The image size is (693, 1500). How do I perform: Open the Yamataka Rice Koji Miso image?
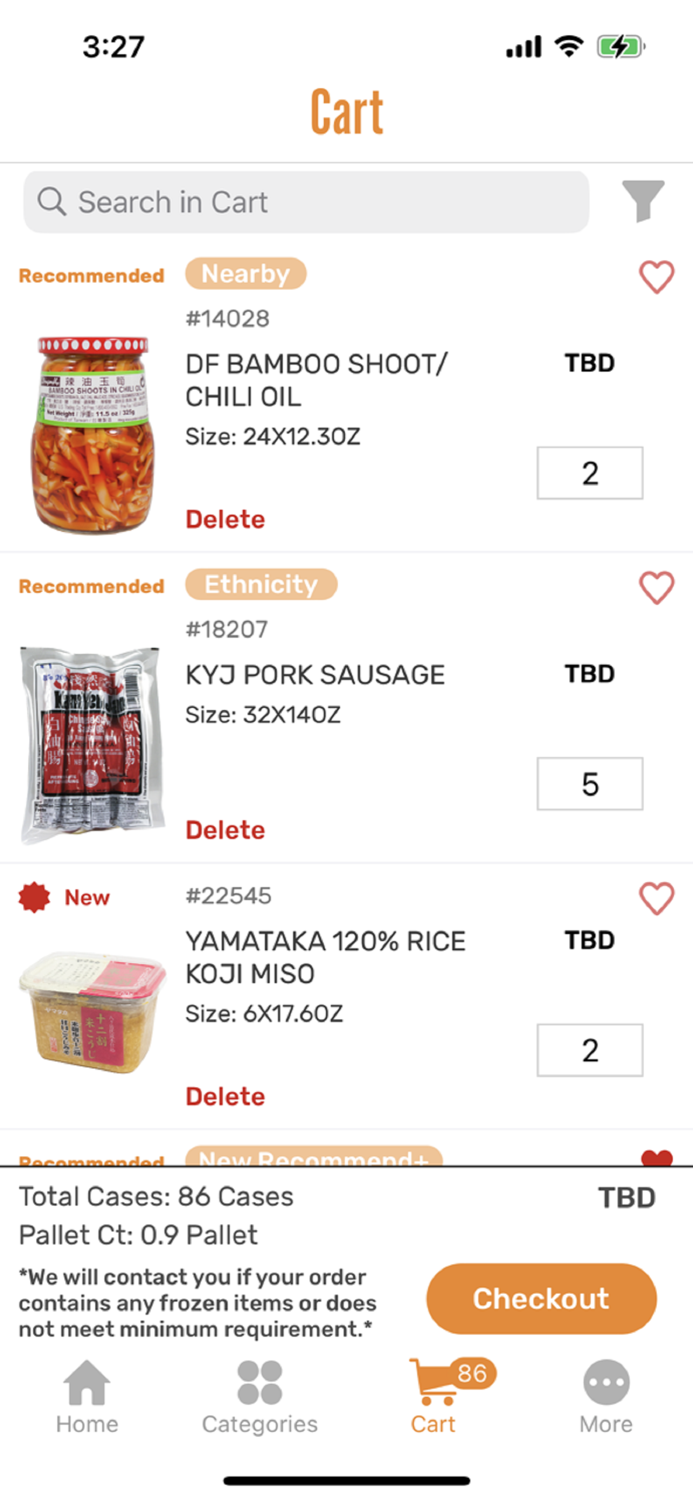(92, 1010)
